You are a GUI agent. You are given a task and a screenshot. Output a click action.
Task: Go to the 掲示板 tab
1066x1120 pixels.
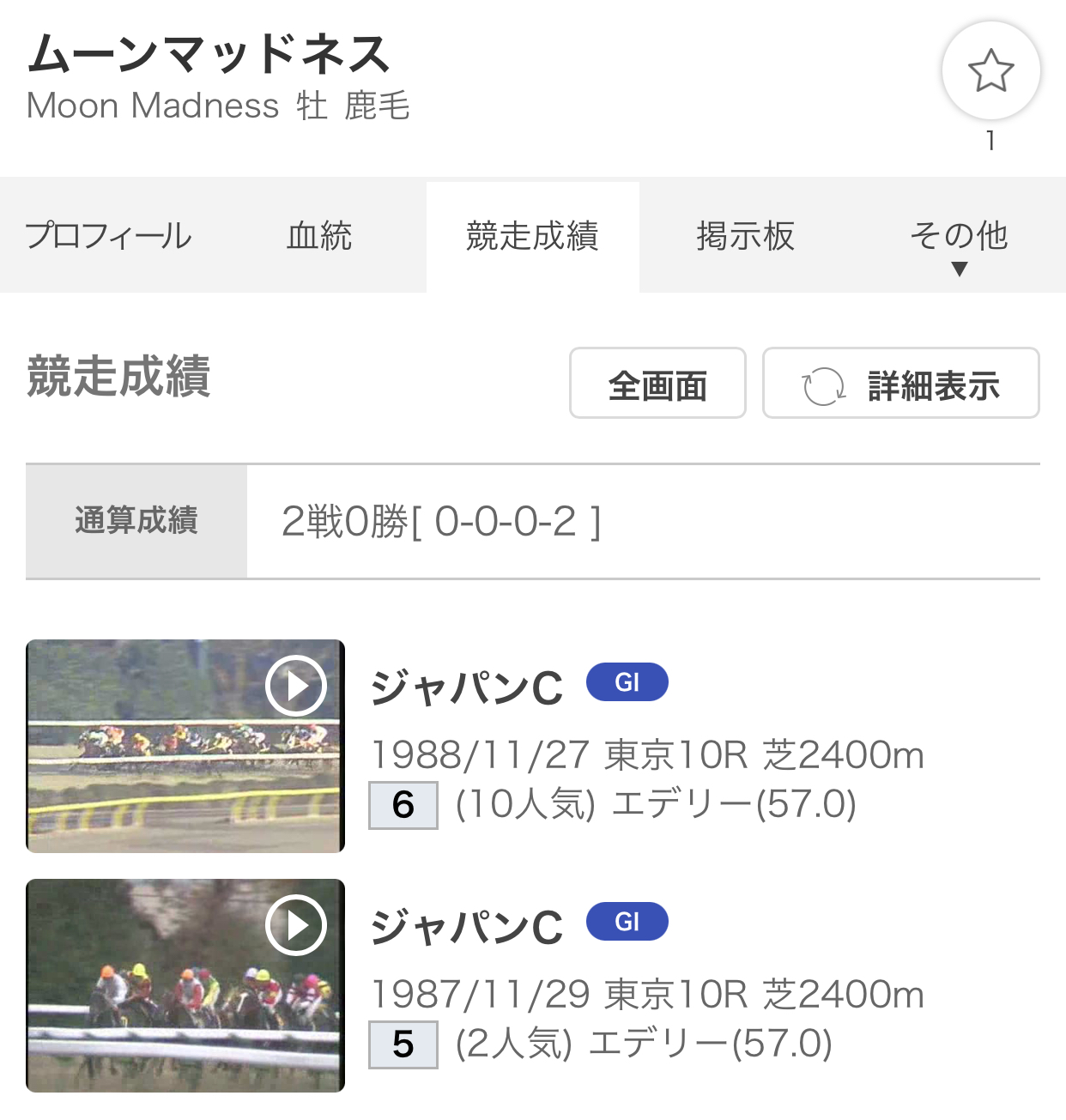(x=745, y=236)
